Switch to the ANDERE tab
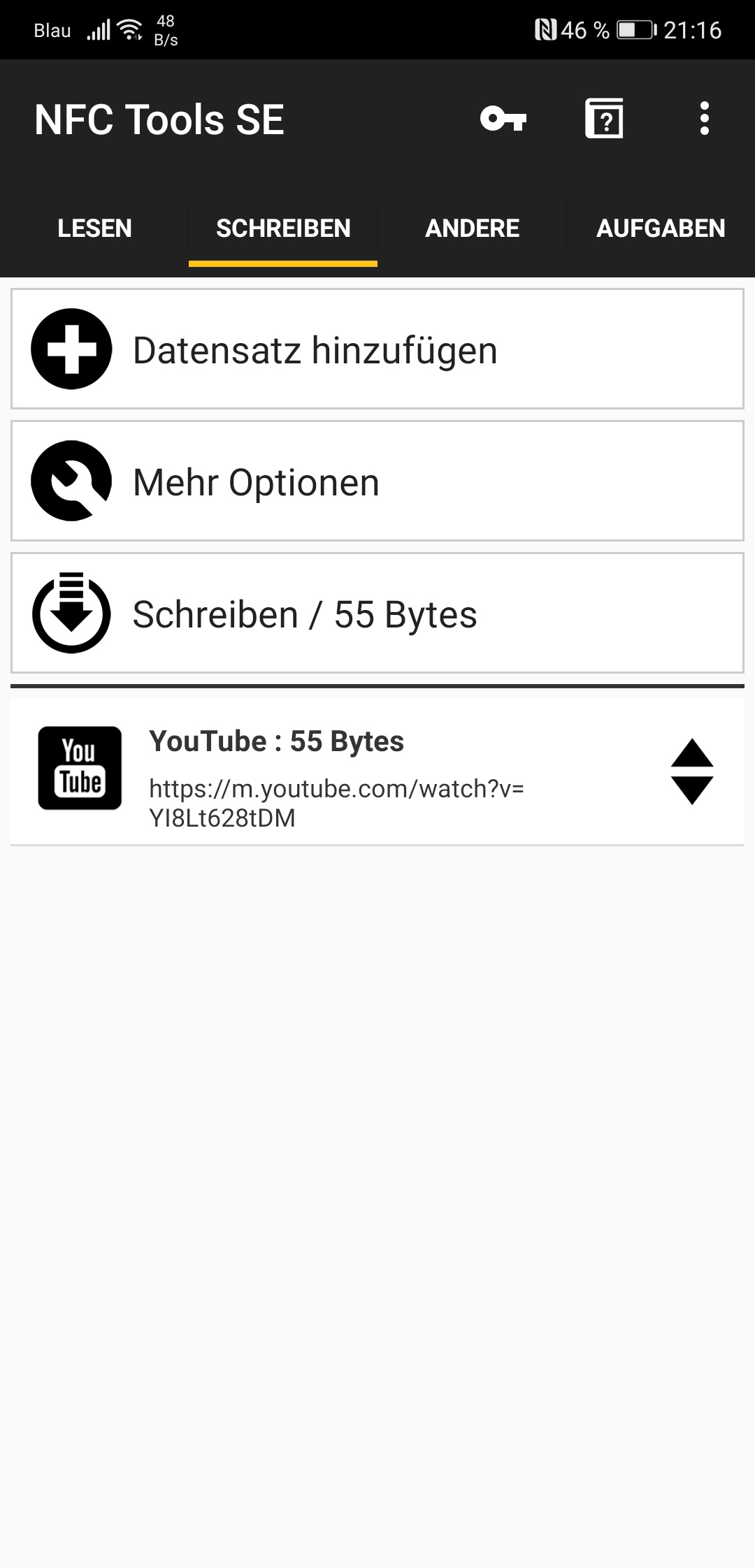 pyautogui.click(x=472, y=228)
